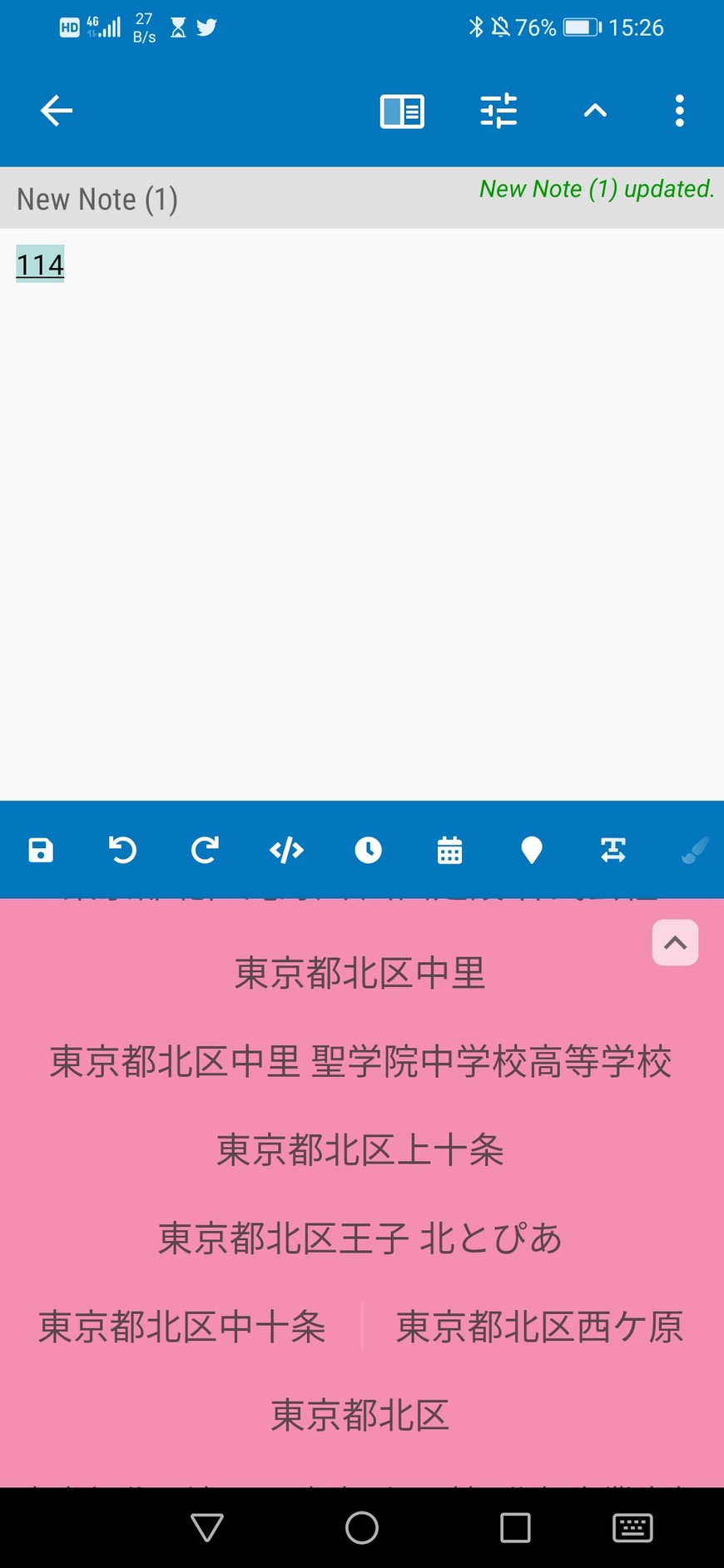Go back using the arrow icon
The height and width of the screenshot is (1568, 724).
(x=57, y=111)
